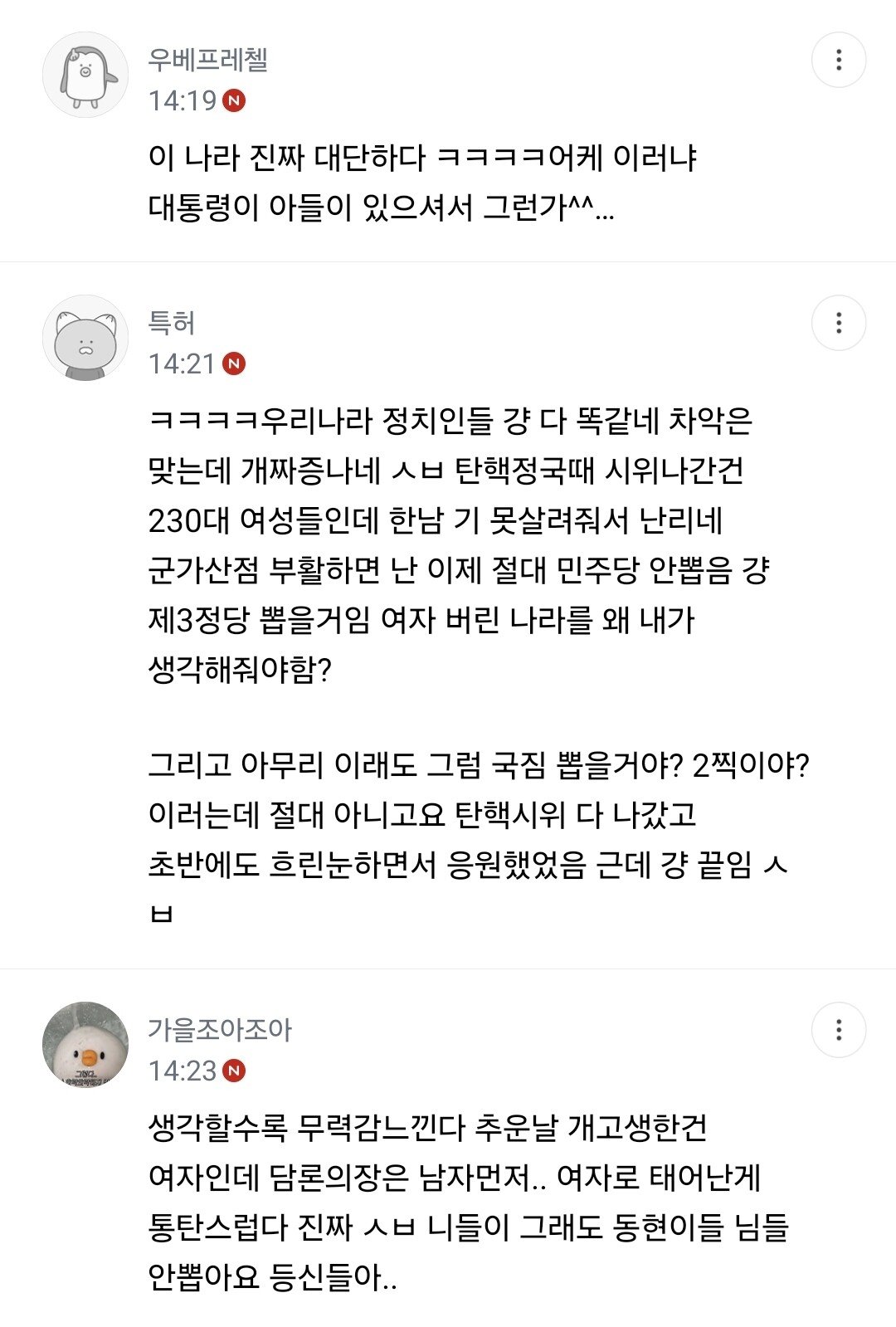Tap the red N badge next to 14:23
Image resolution: width=896 pixels, height=1327 pixels.
(x=236, y=1069)
